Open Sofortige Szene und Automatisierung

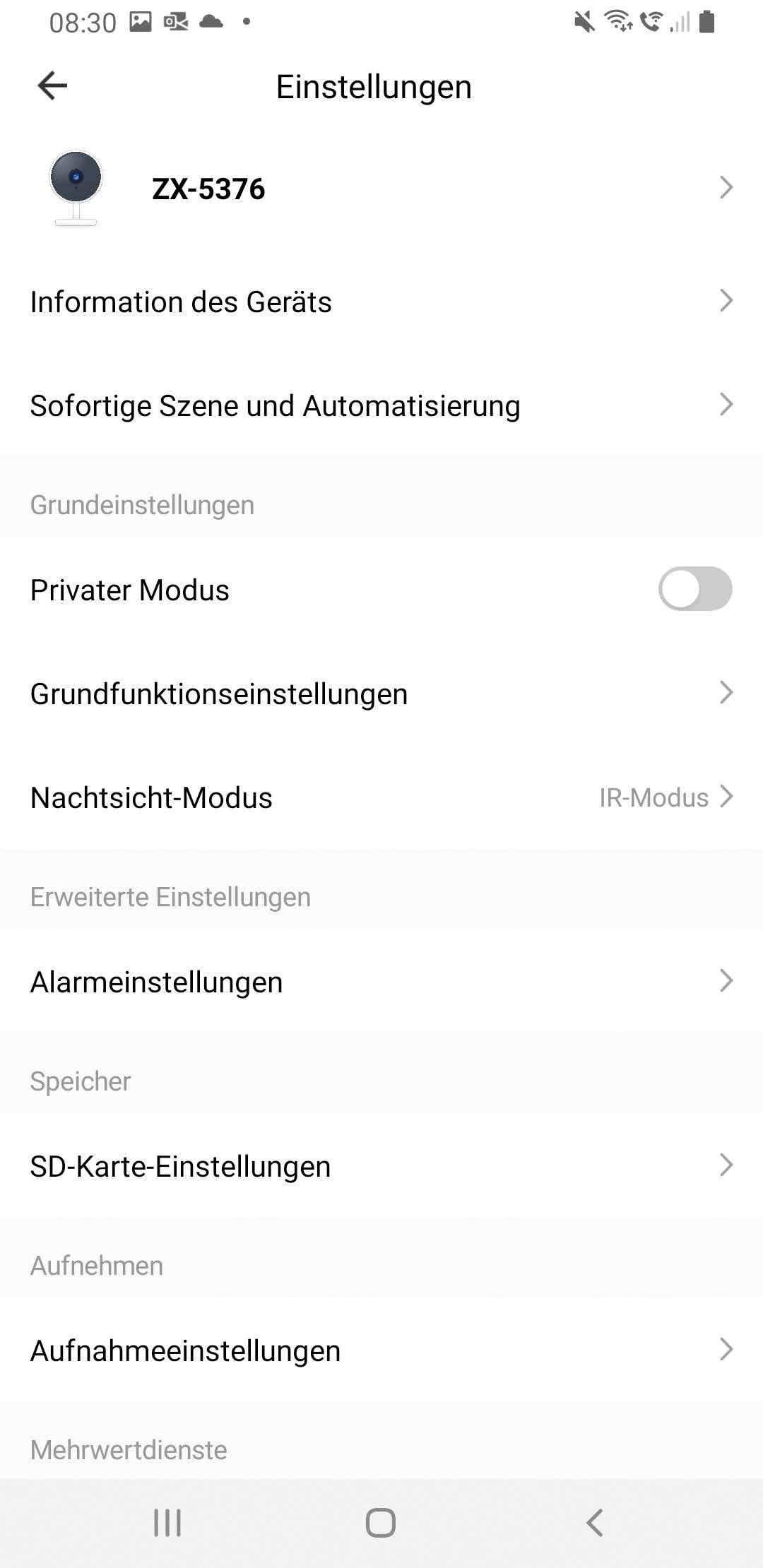click(381, 405)
